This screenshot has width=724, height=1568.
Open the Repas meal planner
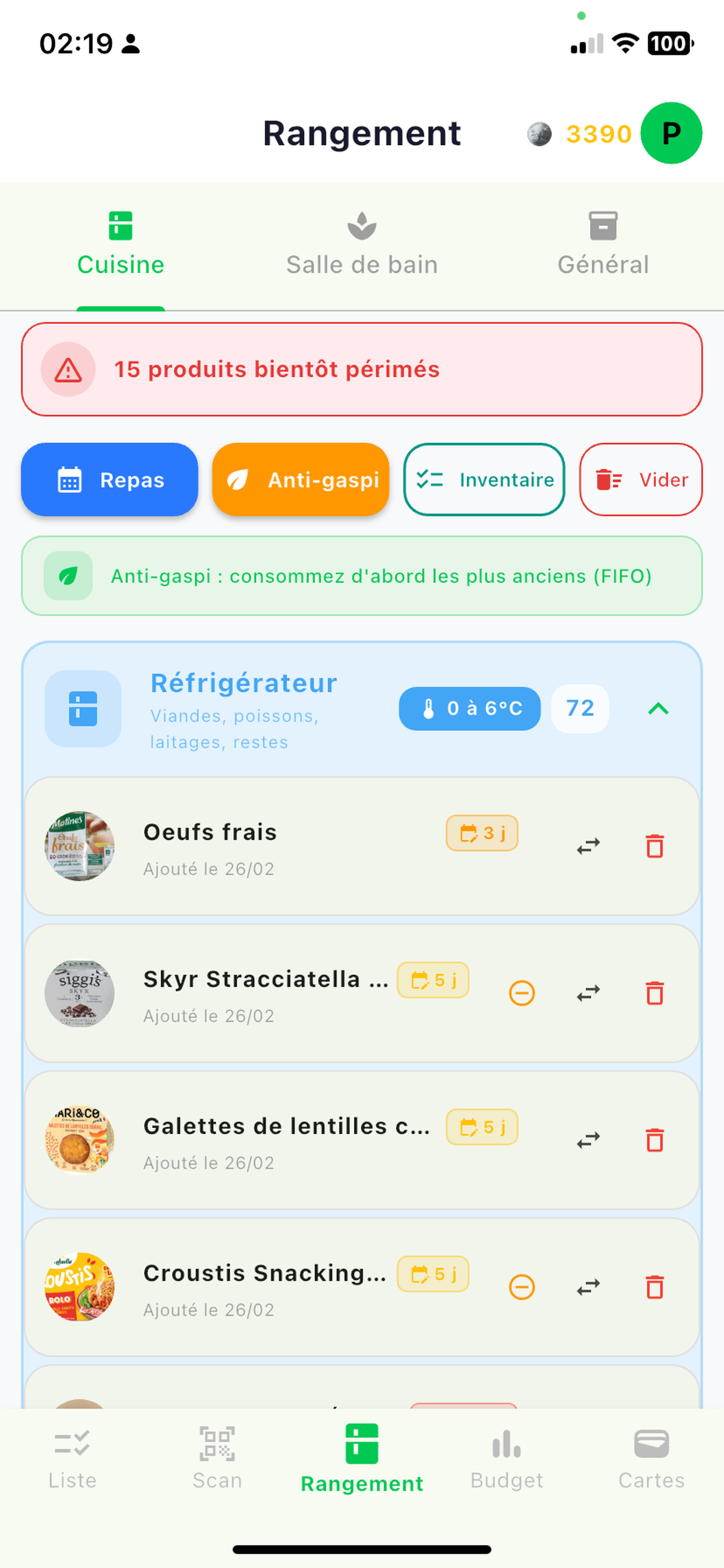110,480
